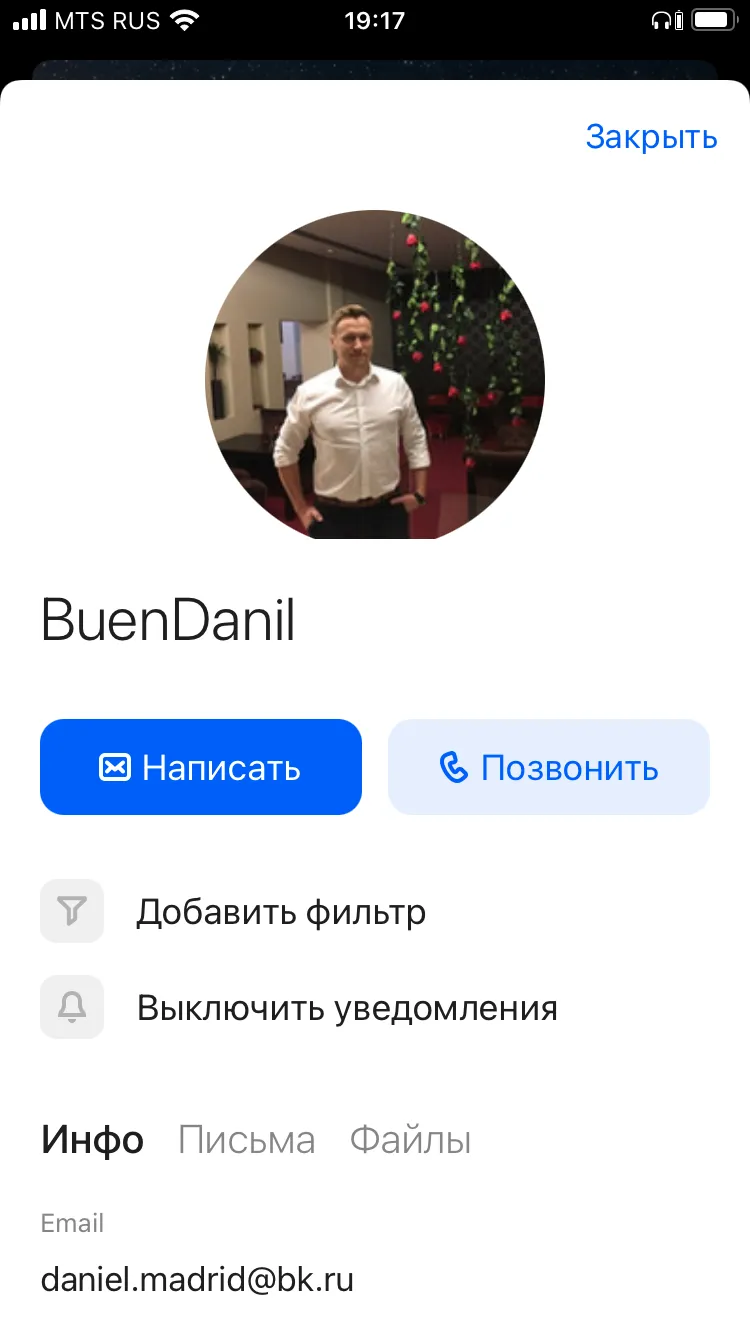Tap Написать to write an email
This screenshot has height=1334, width=750.
coord(201,767)
